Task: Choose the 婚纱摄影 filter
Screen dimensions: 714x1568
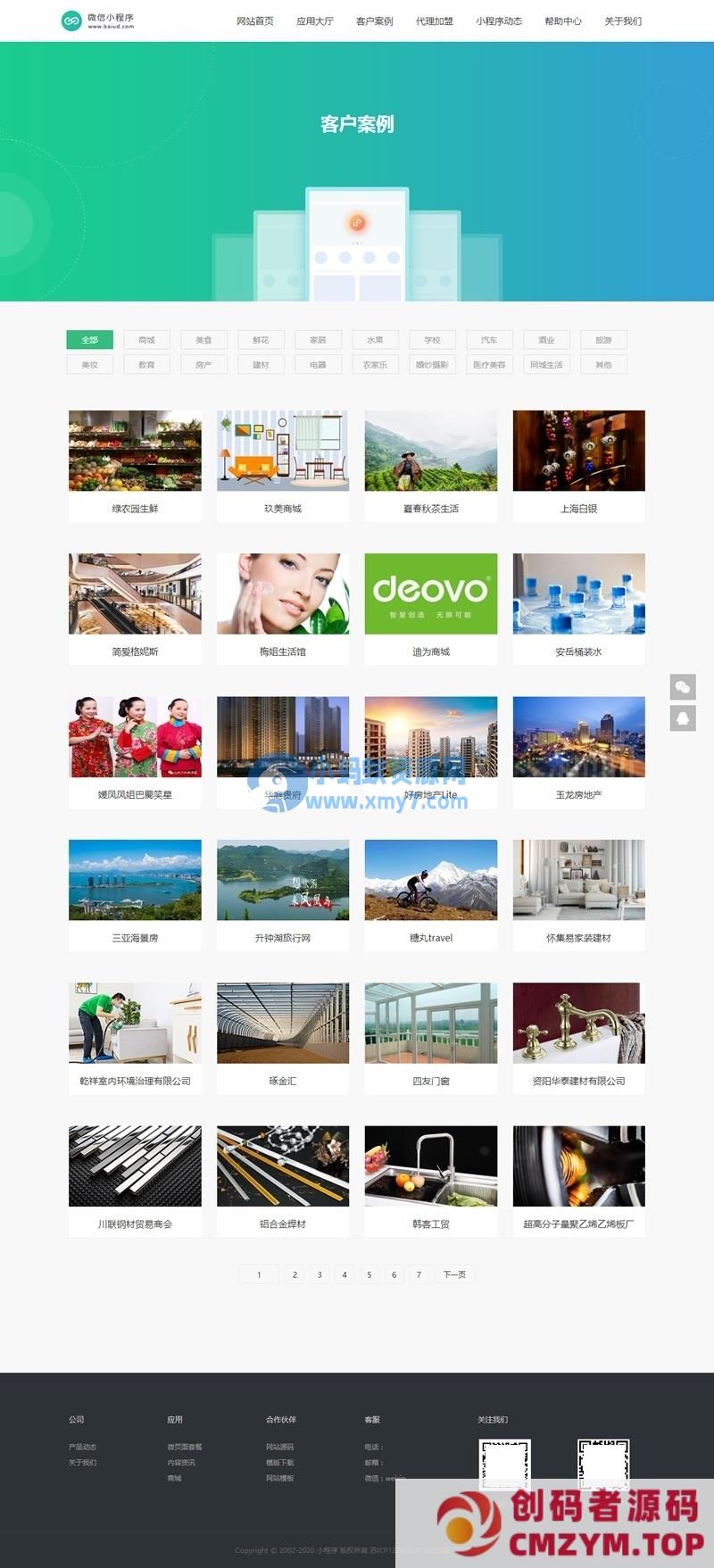Action: (x=432, y=364)
